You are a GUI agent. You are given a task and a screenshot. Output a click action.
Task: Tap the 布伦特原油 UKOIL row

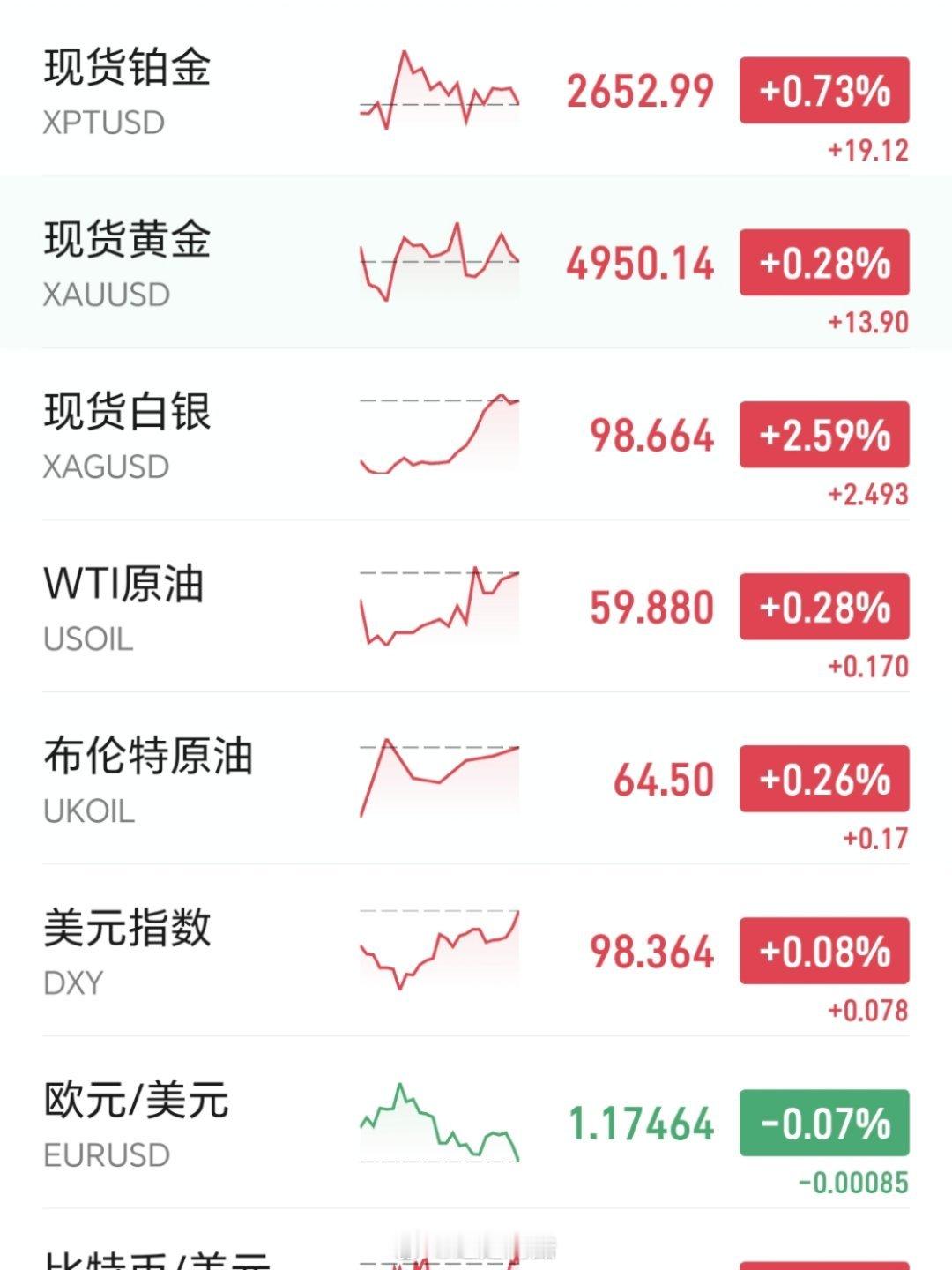click(148, 778)
